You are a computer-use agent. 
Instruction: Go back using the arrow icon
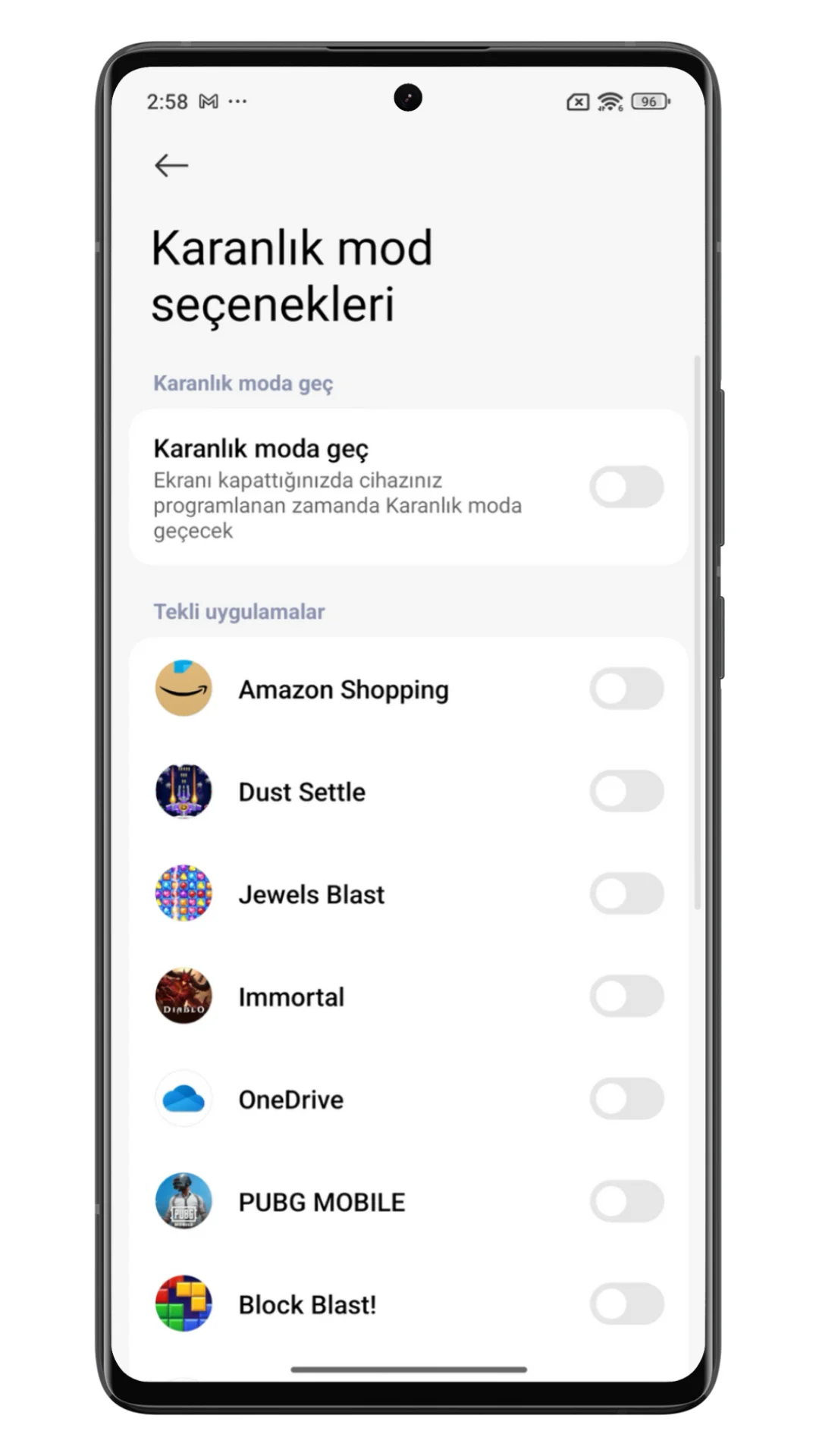coord(171,165)
